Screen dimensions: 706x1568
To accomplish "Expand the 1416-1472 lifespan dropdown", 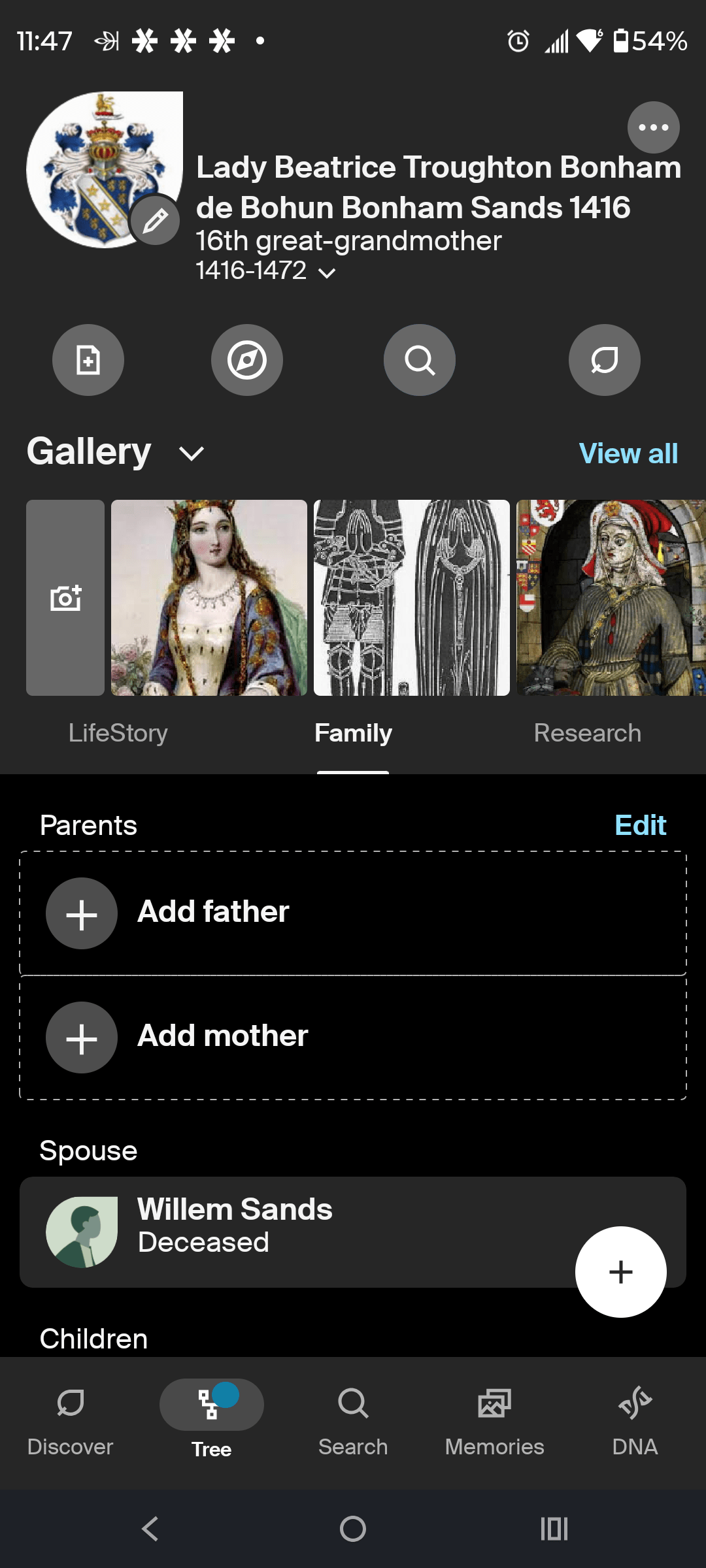I will pyautogui.click(x=326, y=272).
